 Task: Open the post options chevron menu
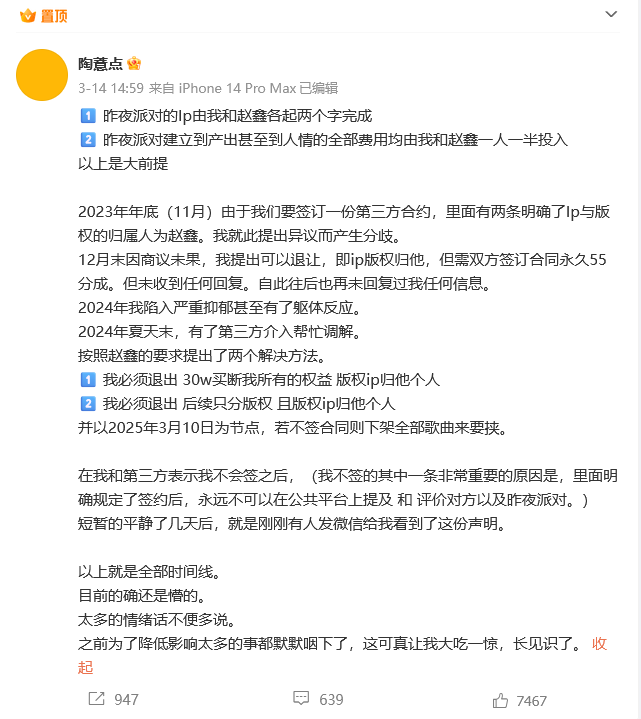pyautogui.click(x=612, y=14)
